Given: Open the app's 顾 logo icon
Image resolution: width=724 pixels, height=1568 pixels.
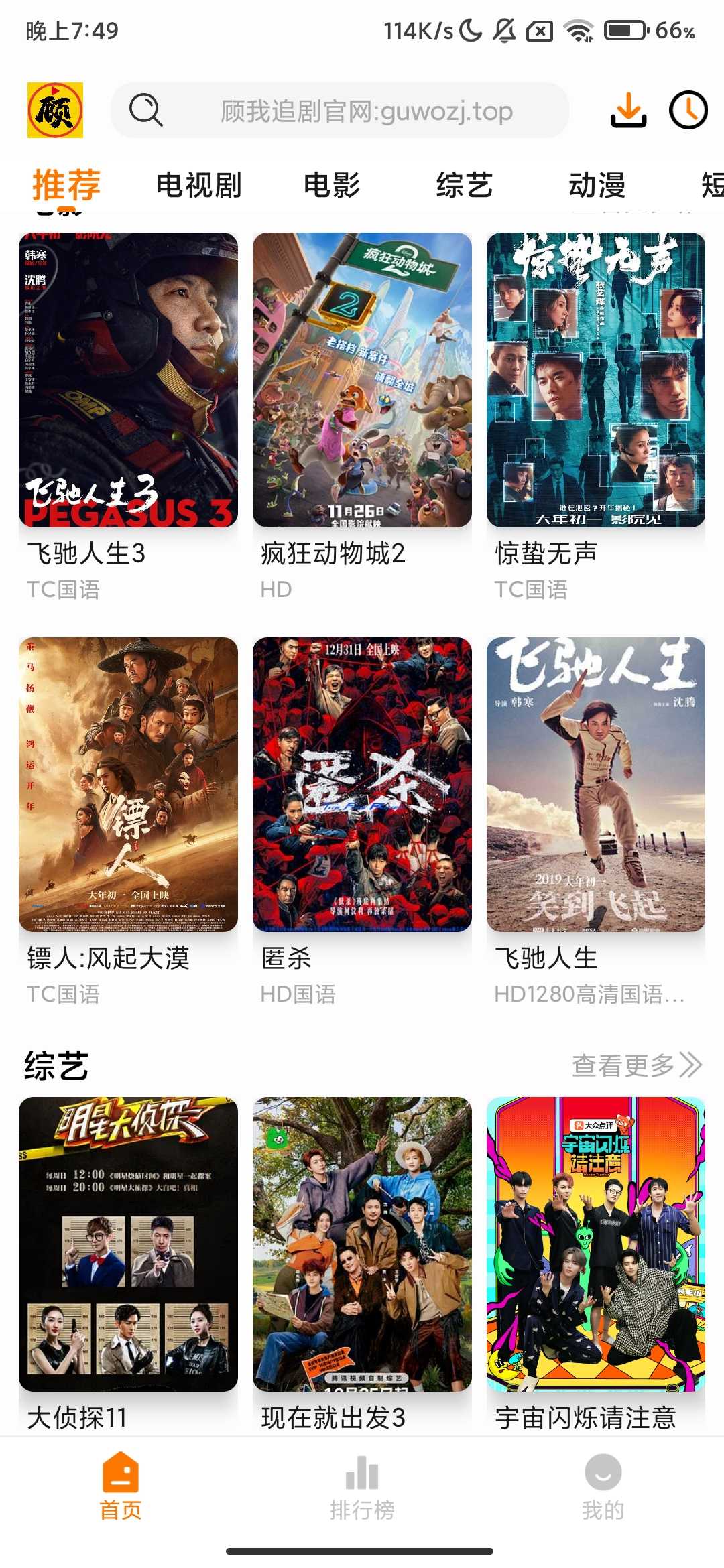Looking at the screenshot, I should point(56,111).
